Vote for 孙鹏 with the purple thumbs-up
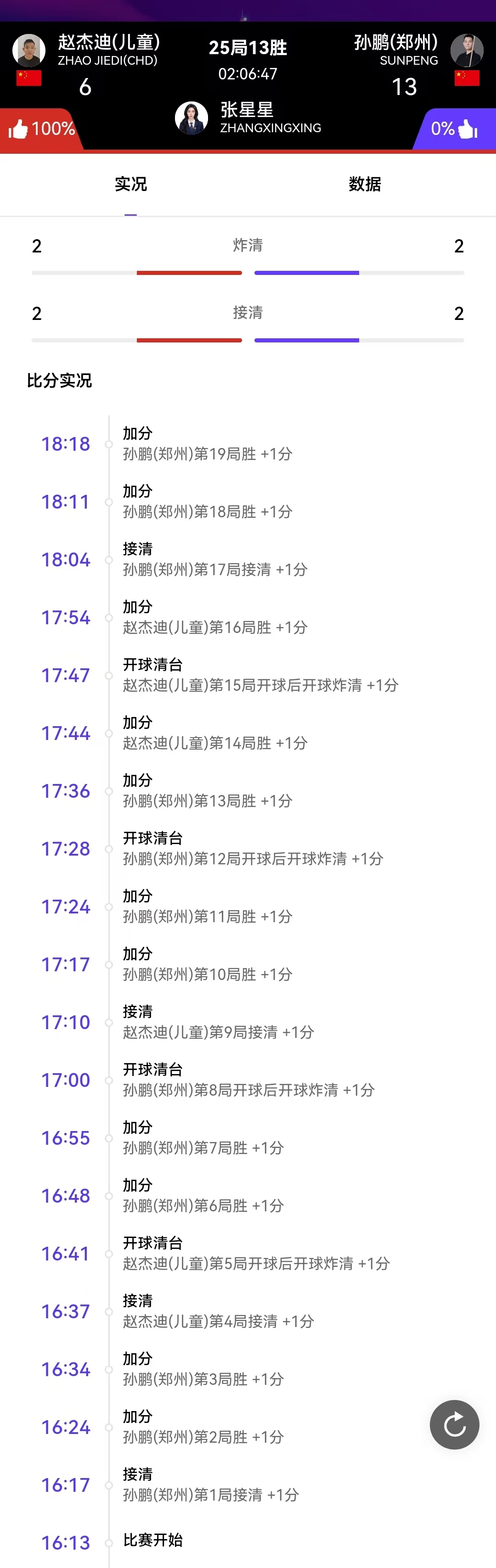 pyautogui.click(x=467, y=129)
